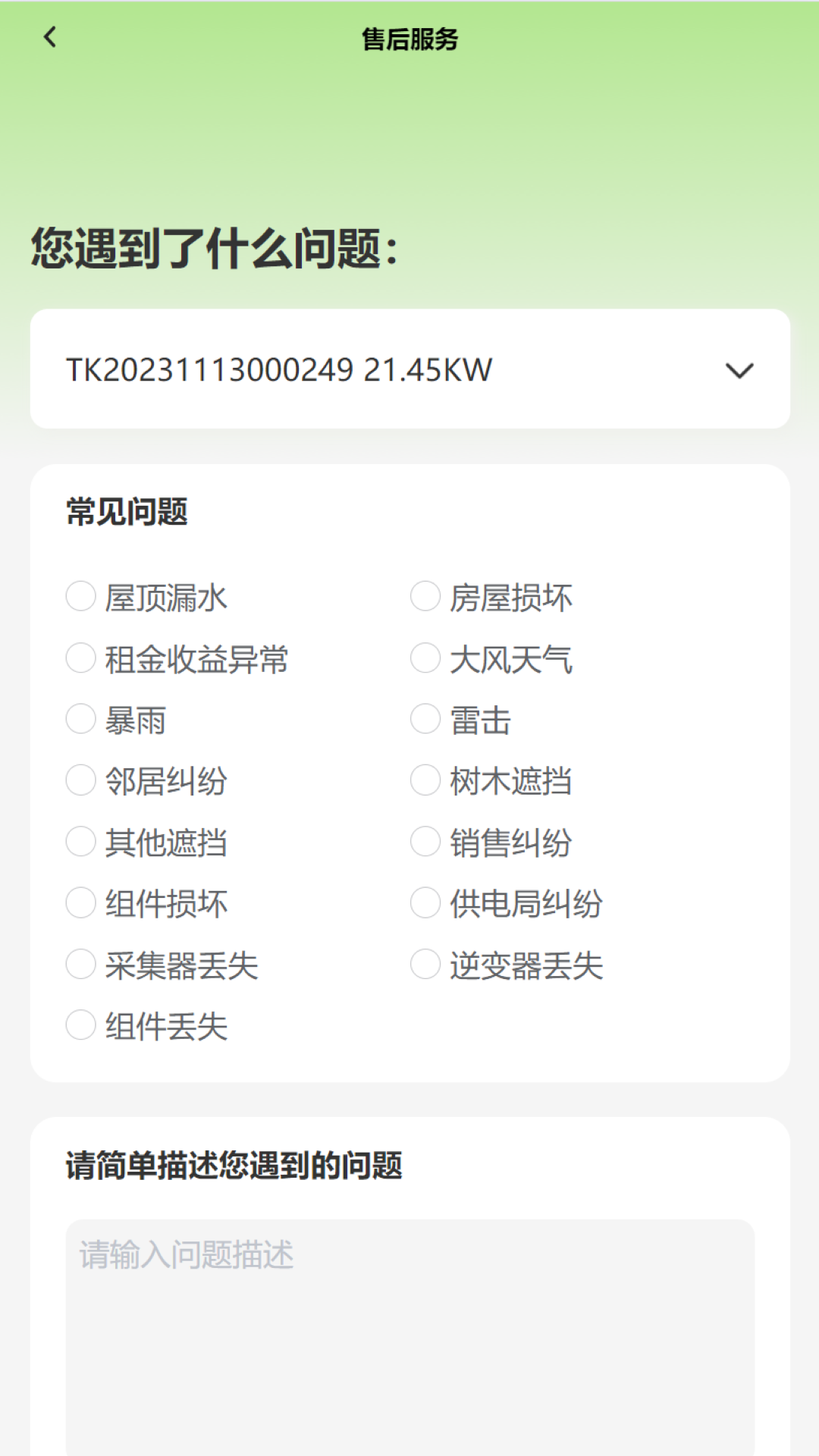The image size is (819, 1456).
Task: Tap the 采集器丢失 radio button
Action: (x=81, y=965)
